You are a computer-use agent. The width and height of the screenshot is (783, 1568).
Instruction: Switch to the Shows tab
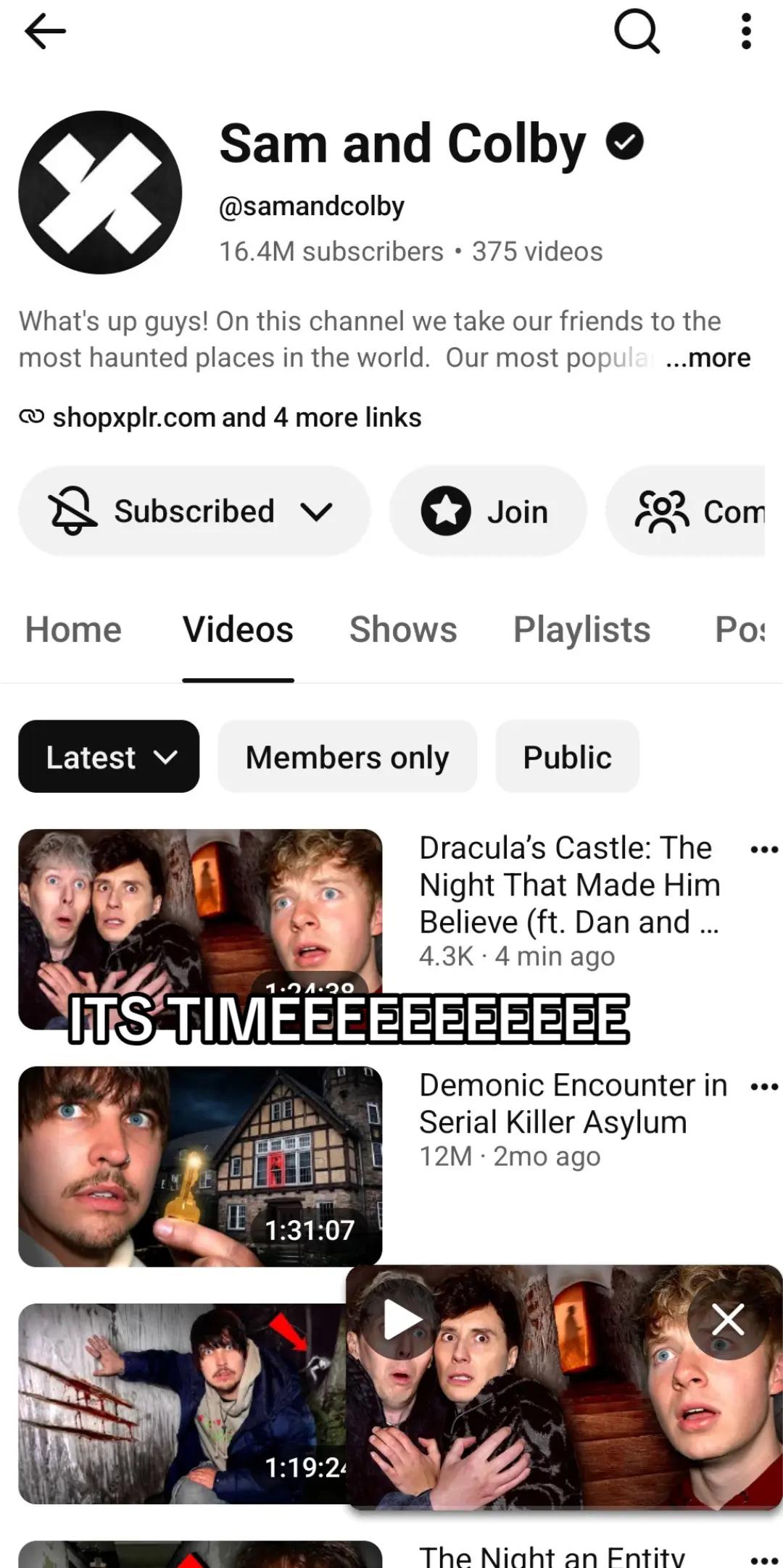tap(403, 629)
